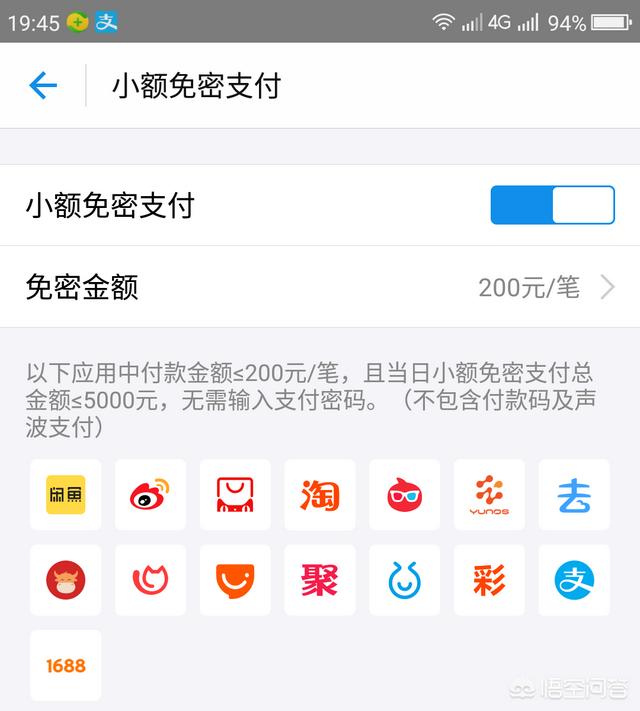The width and height of the screenshot is (640, 711).
Task: Toggle the 小额免密支付 switch
Action: tap(552, 205)
